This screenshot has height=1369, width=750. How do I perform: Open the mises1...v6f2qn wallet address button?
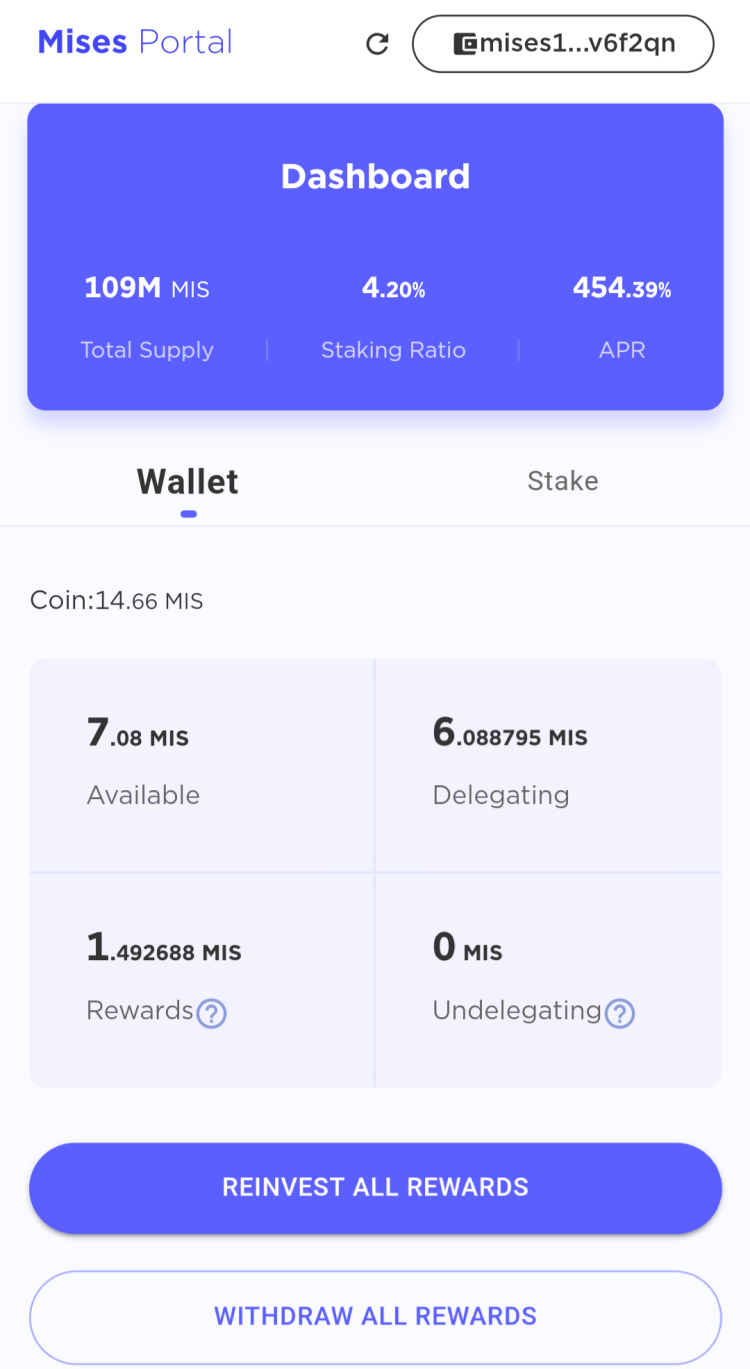click(x=563, y=44)
